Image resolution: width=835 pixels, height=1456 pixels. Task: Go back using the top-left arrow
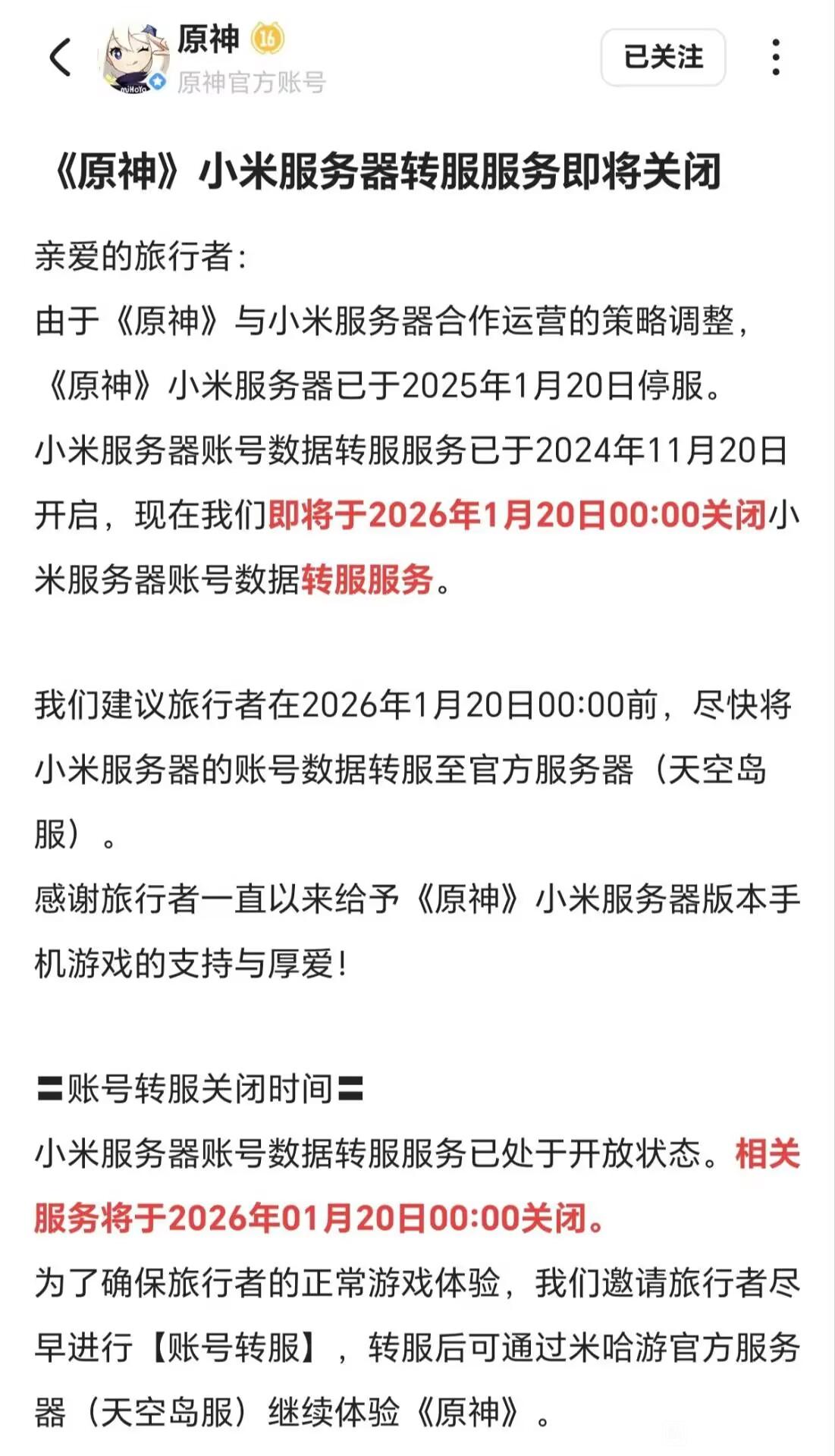[60, 58]
